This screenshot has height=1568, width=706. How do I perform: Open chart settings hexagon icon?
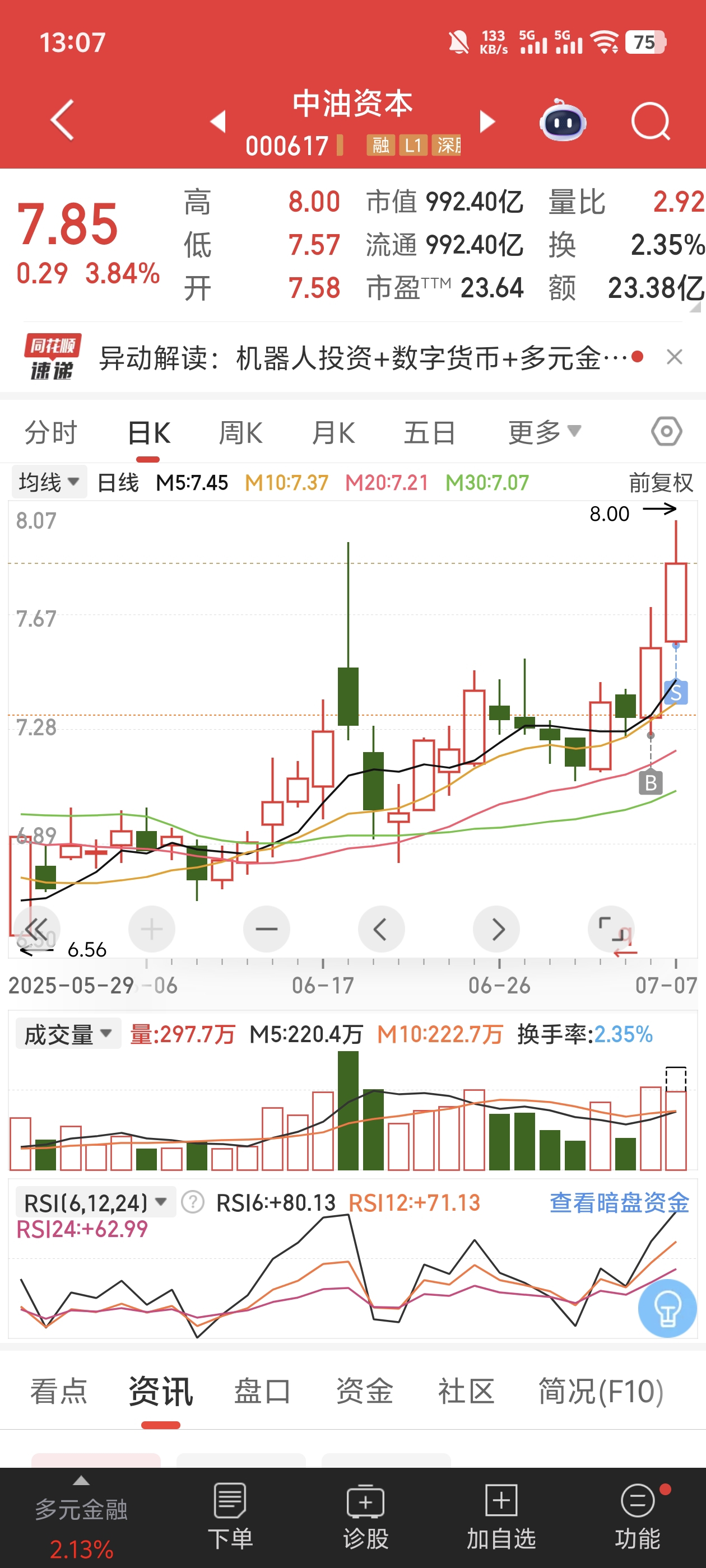point(666,432)
